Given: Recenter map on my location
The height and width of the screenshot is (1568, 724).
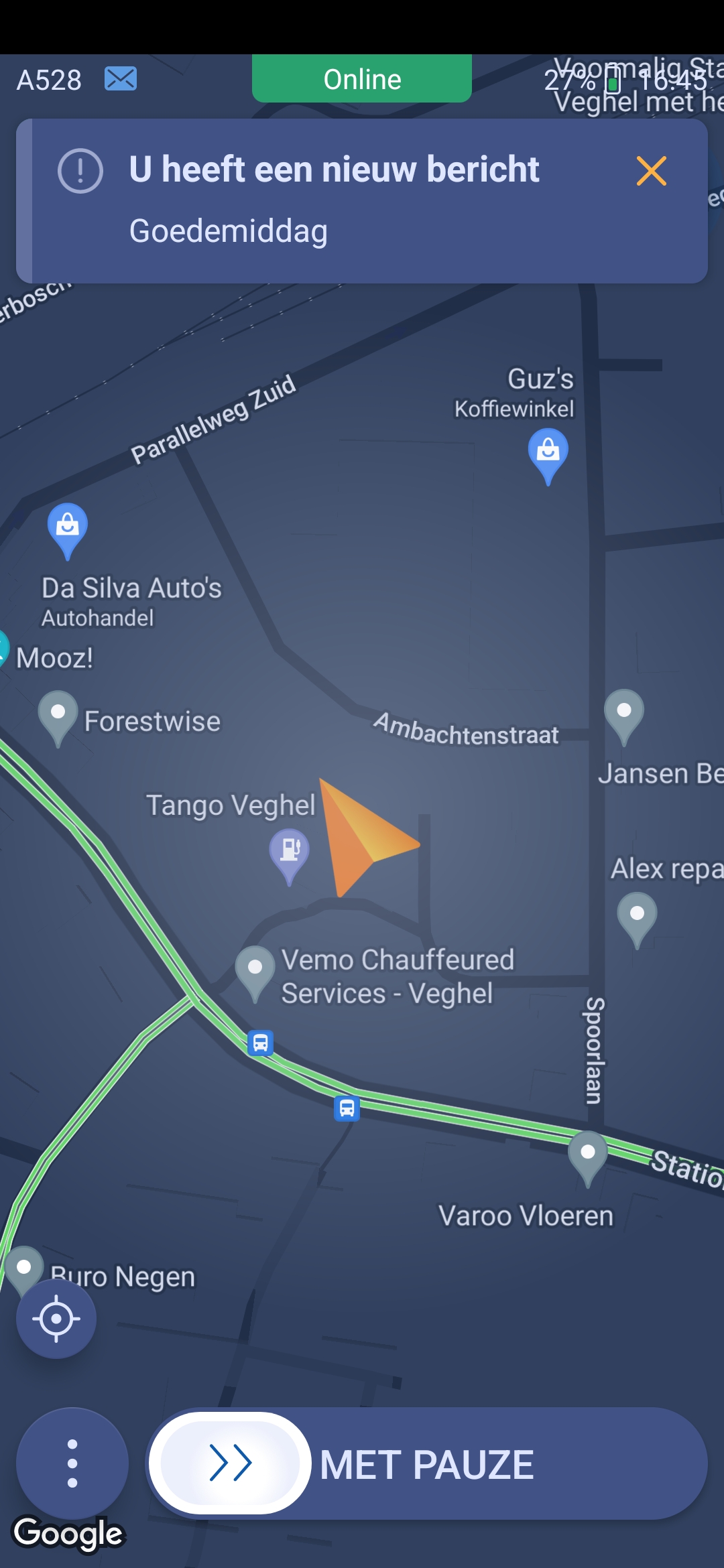Looking at the screenshot, I should point(56,1319).
